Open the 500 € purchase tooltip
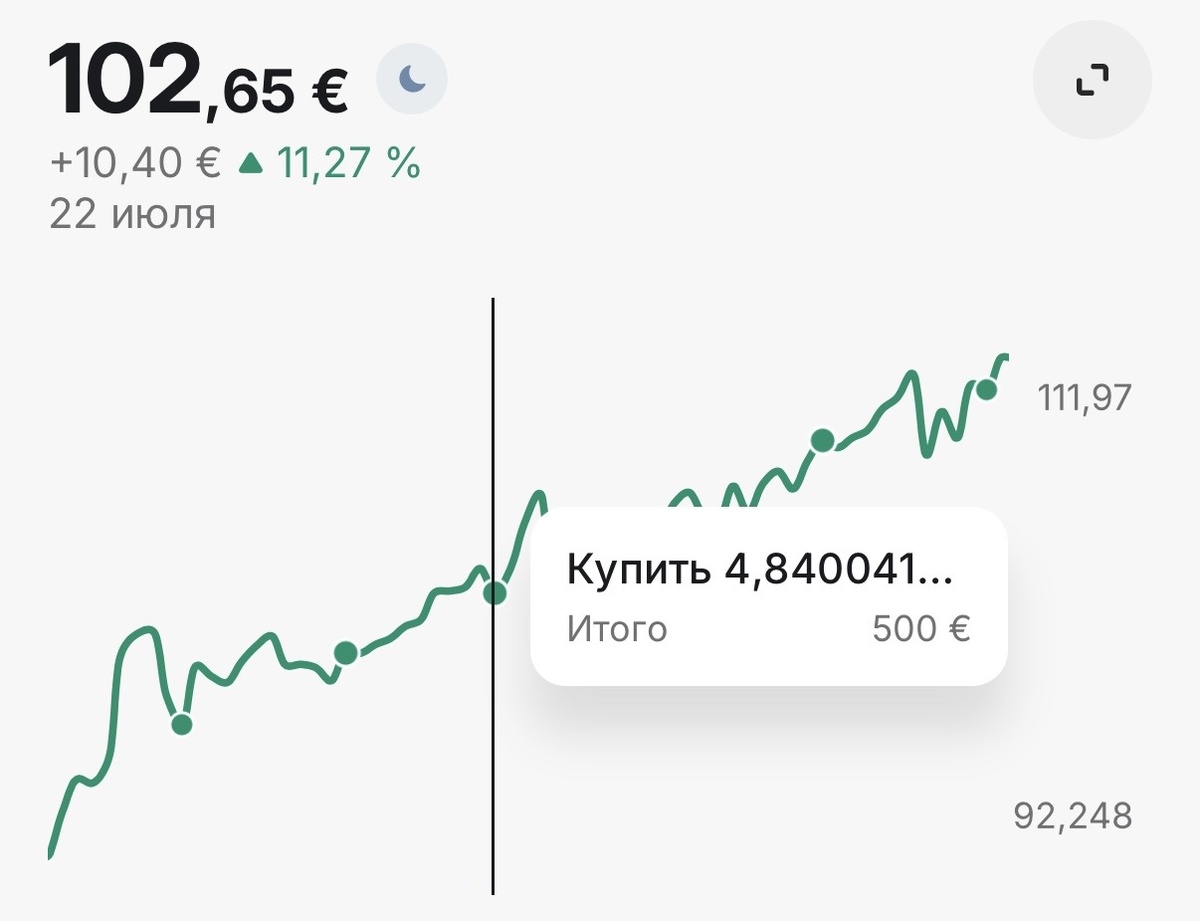Screen dimensions: 1200x921 [x=768, y=597]
